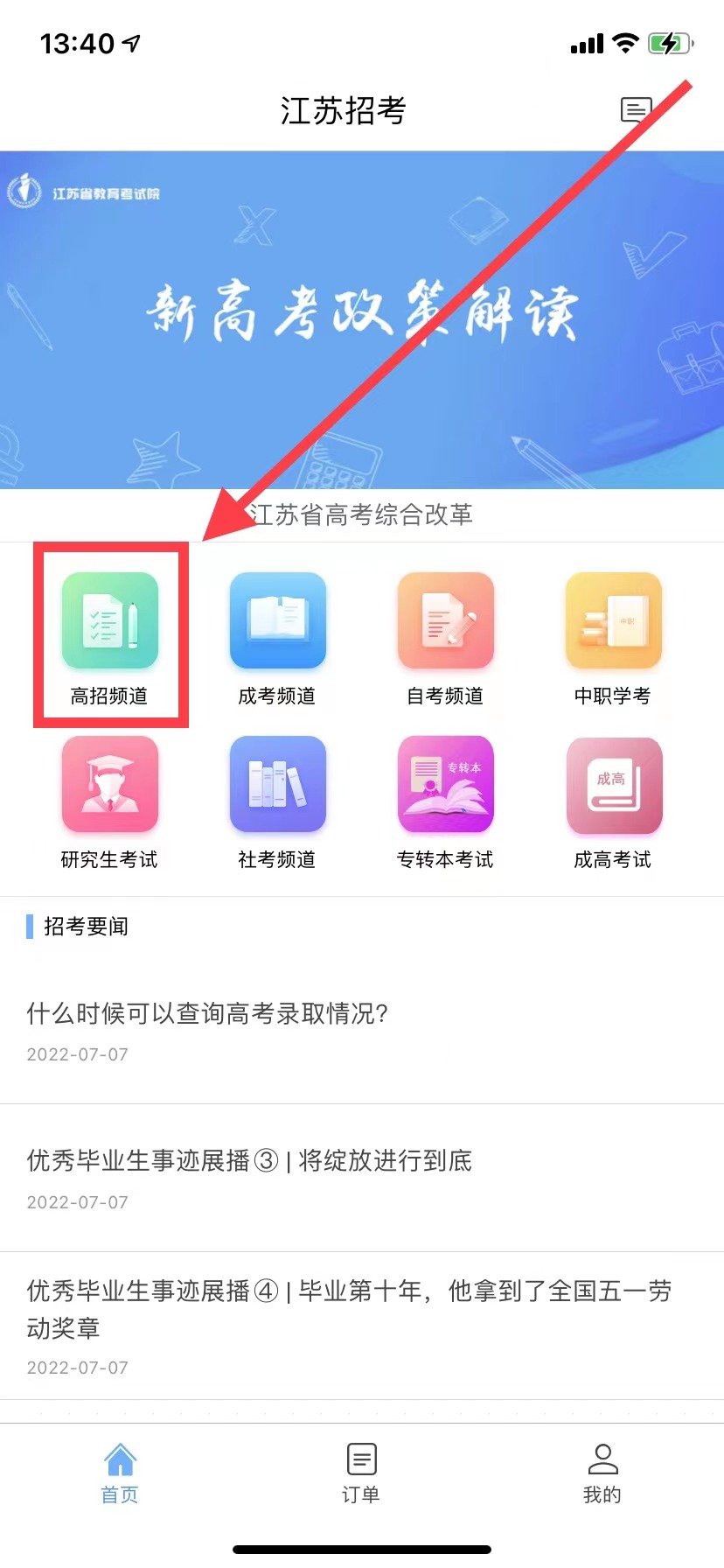The width and height of the screenshot is (724, 1568).
Task: Switch to the 我的 tab
Action: click(602, 1473)
